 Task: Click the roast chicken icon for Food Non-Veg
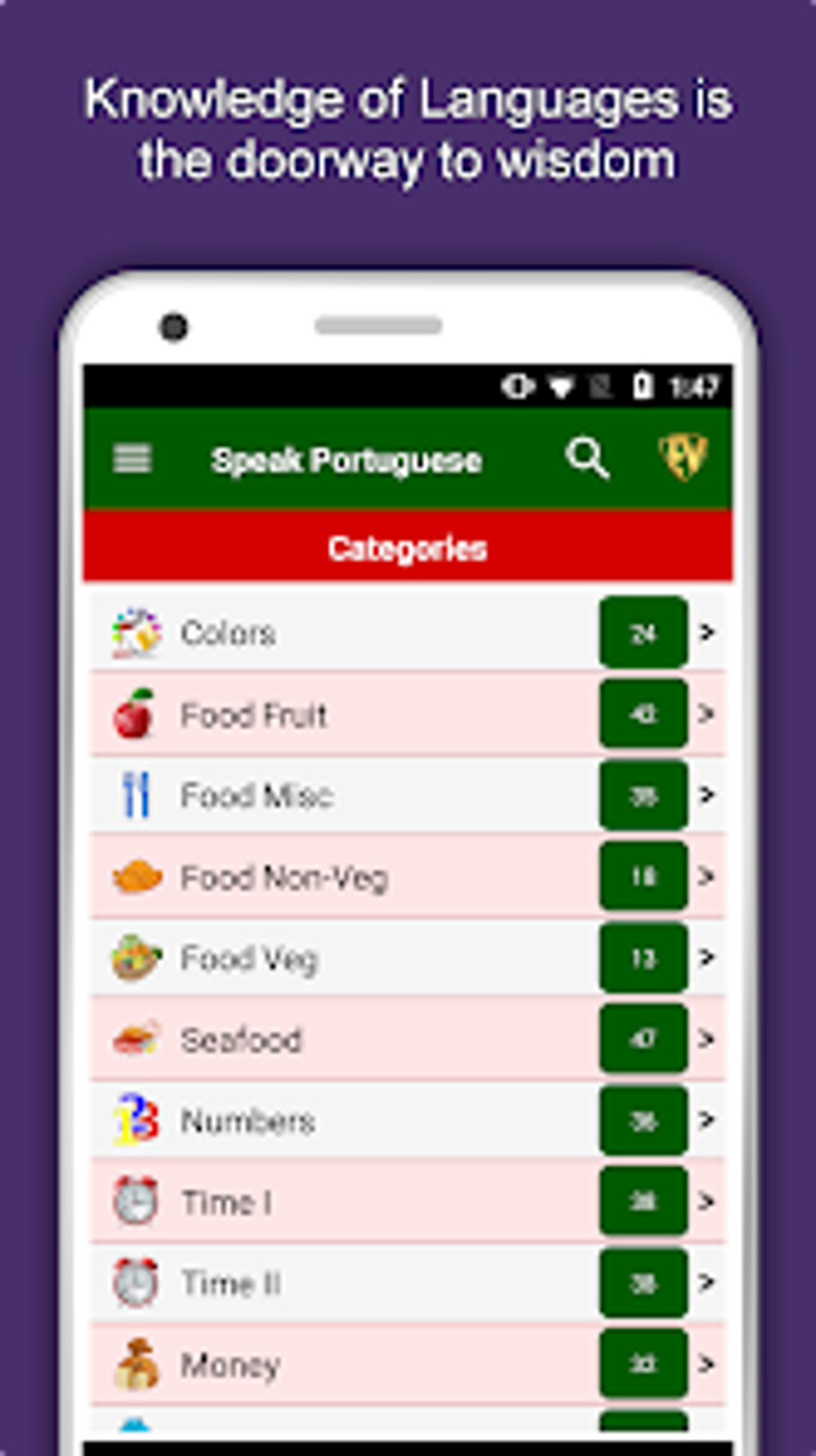coord(136,877)
